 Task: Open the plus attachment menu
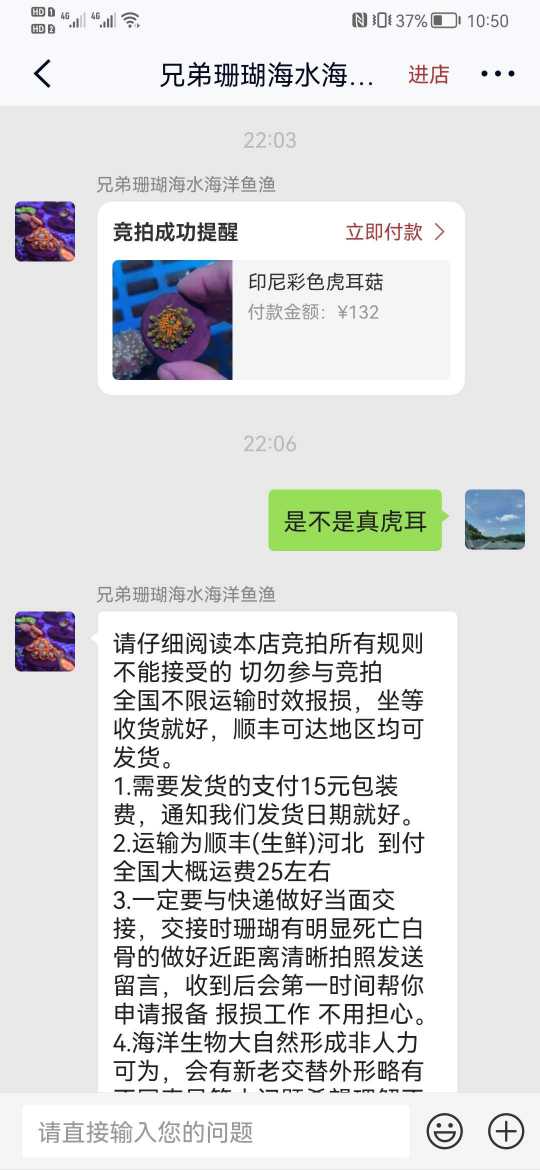506,1132
